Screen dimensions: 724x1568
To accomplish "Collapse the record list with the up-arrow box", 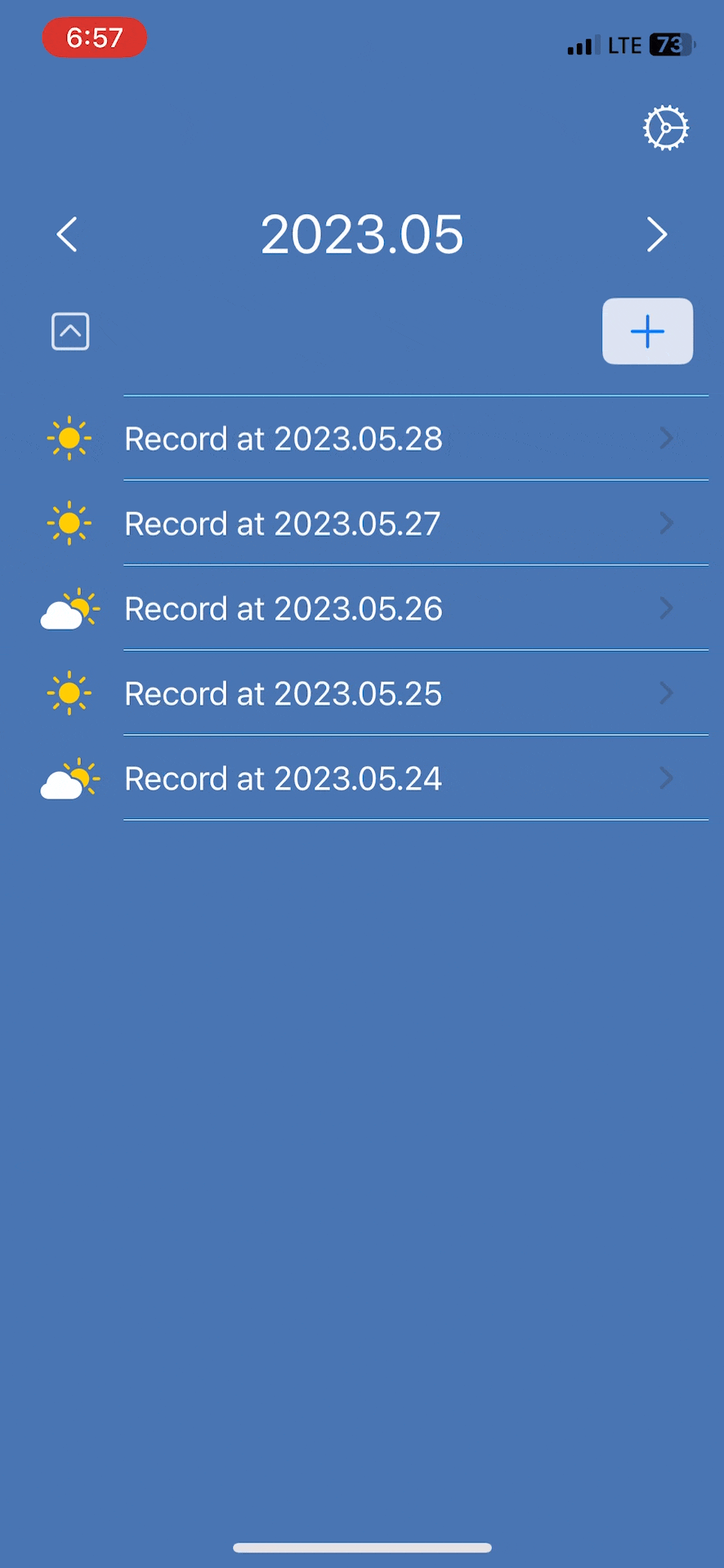I will tap(70, 332).
